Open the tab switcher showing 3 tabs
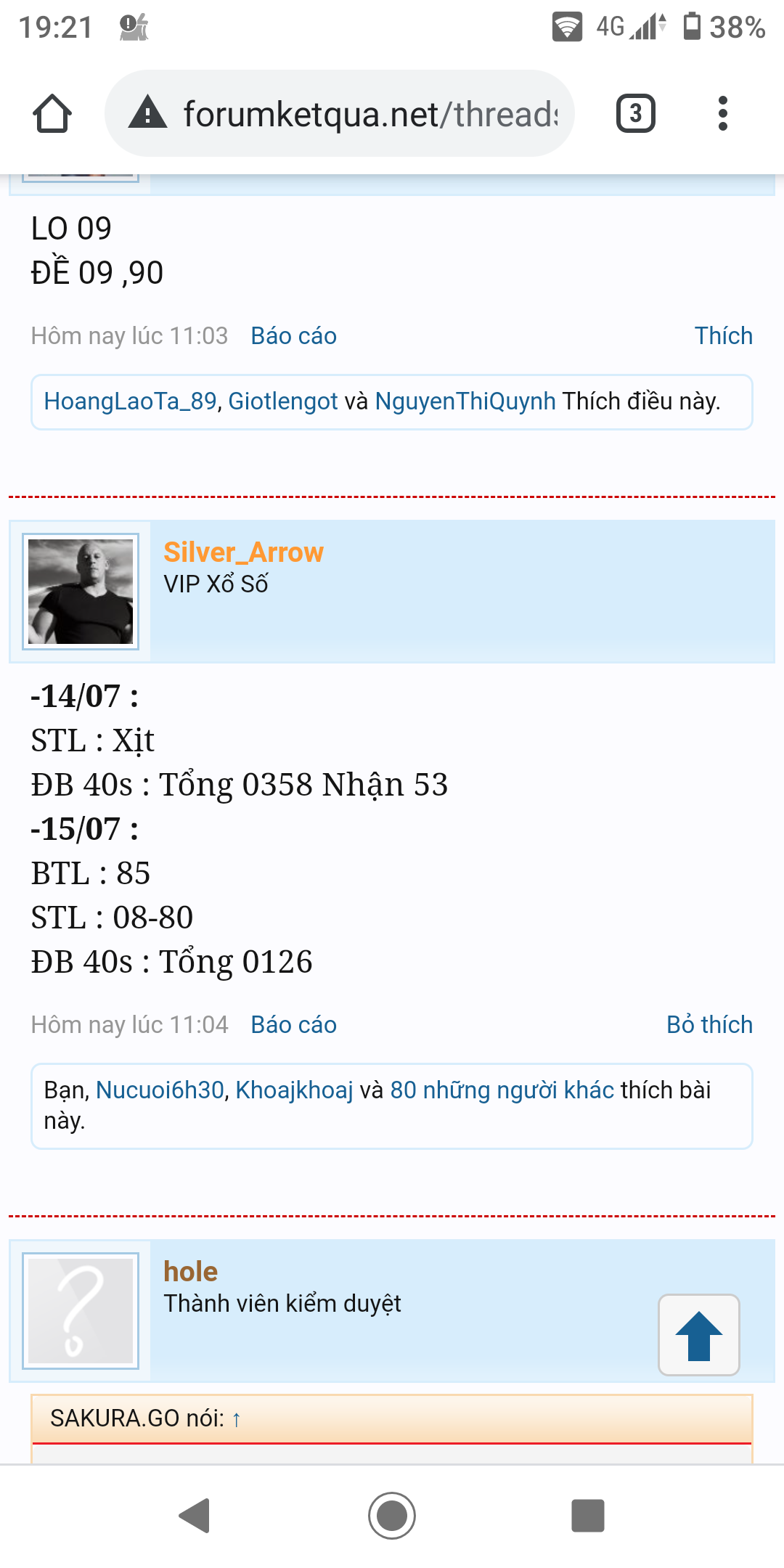Screen dimensions: 784x1568 [x=635, y=114]
